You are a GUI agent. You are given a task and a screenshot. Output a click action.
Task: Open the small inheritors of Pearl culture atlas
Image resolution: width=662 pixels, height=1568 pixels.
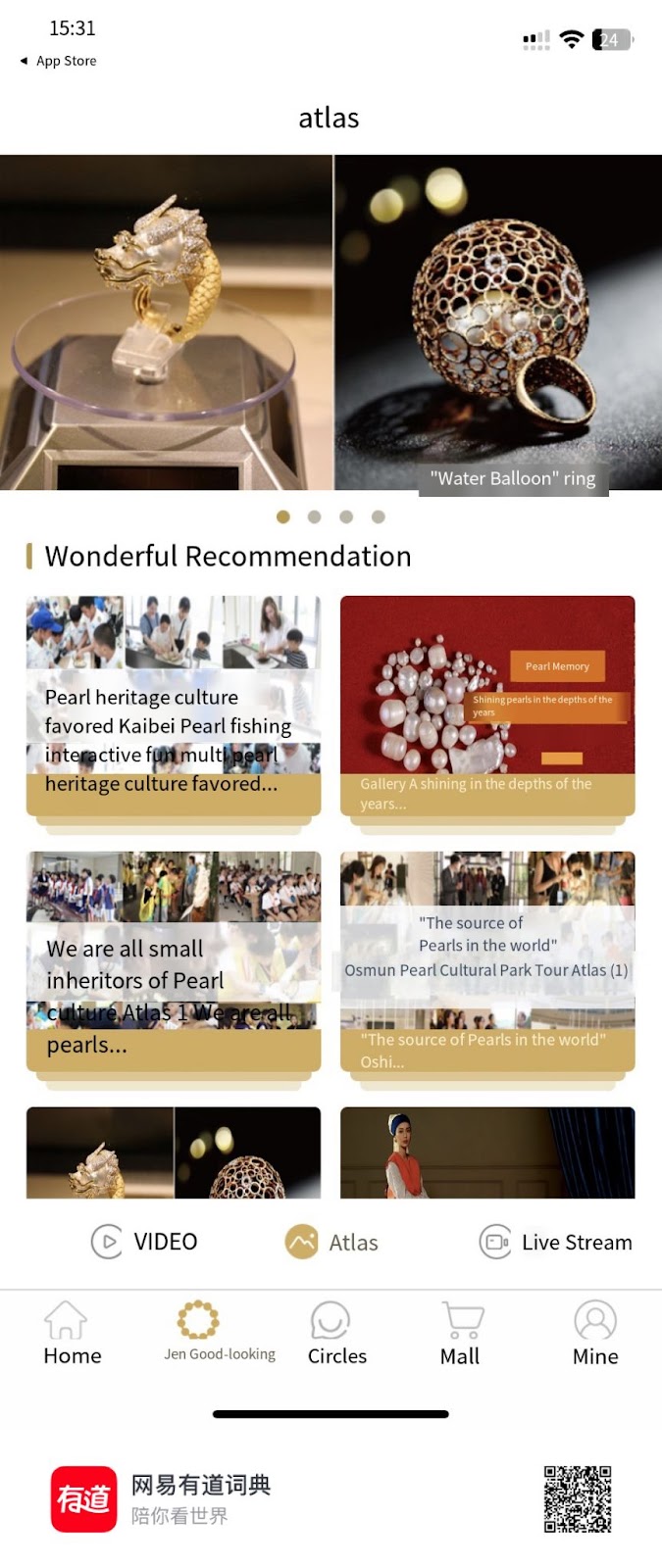click(174, 960)
